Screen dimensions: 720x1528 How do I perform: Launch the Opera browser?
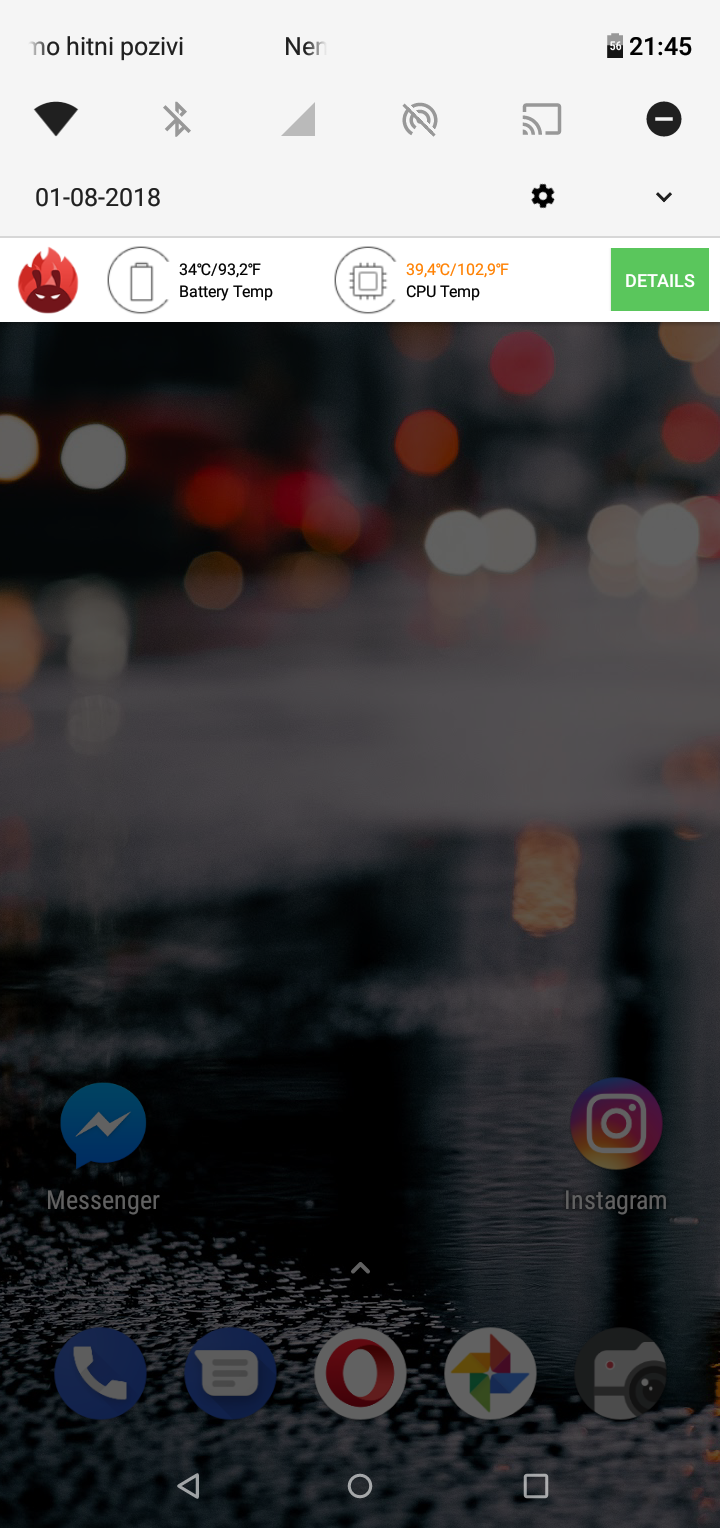(x=360, y=1374)
